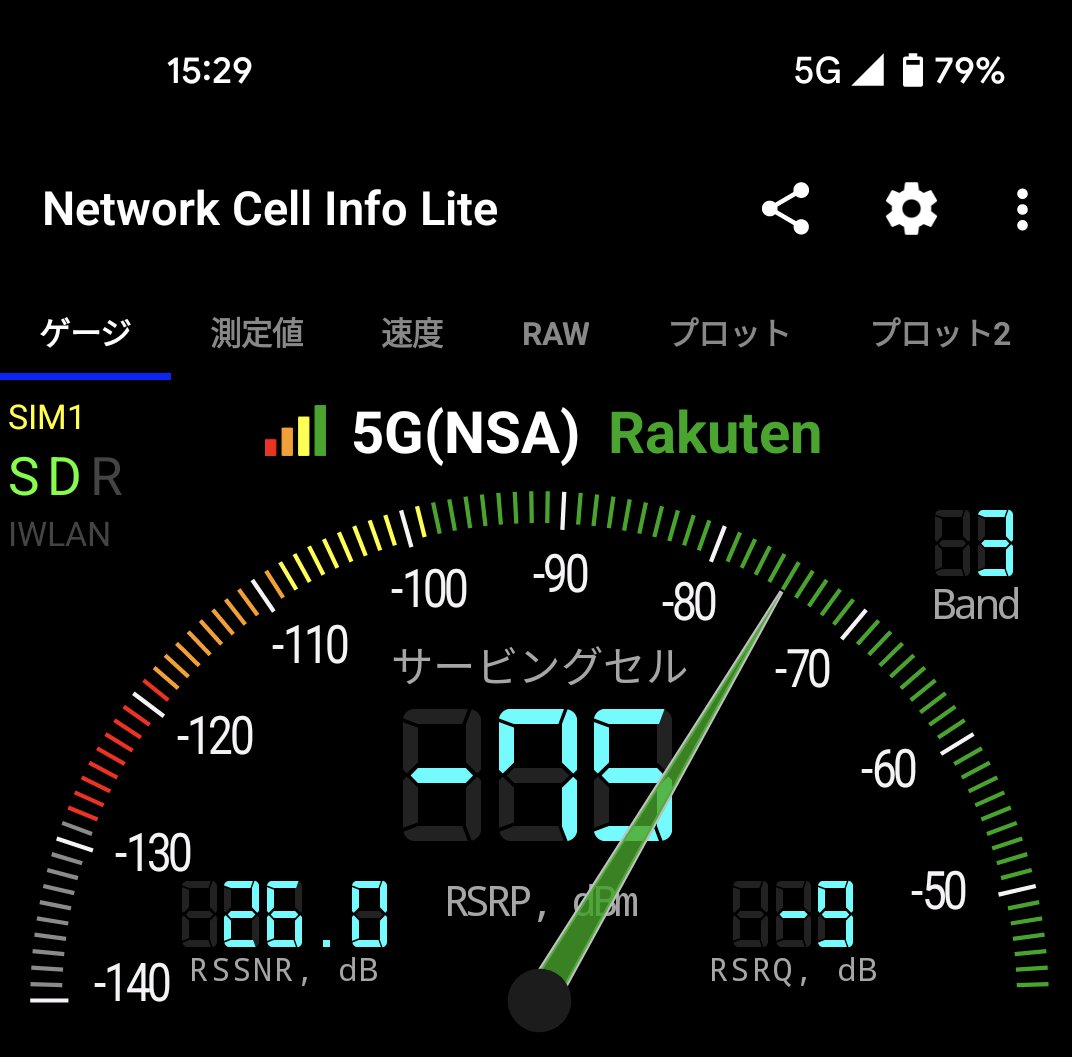Open the RAW tab
The height and width of the screenshot is (1057, 1072).
(x=556, y=333)
